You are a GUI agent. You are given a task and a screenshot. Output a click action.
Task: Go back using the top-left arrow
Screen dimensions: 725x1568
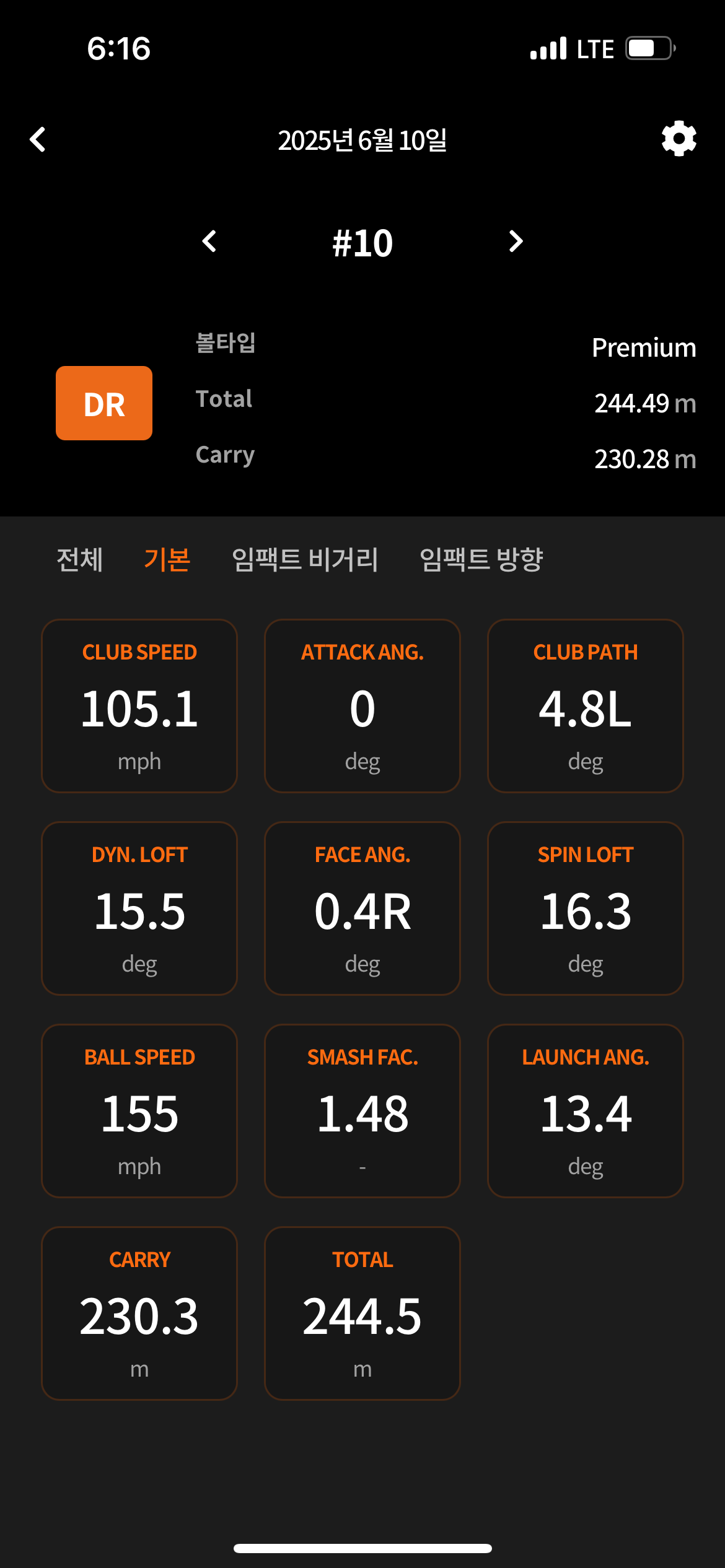(x=38, y=139)
